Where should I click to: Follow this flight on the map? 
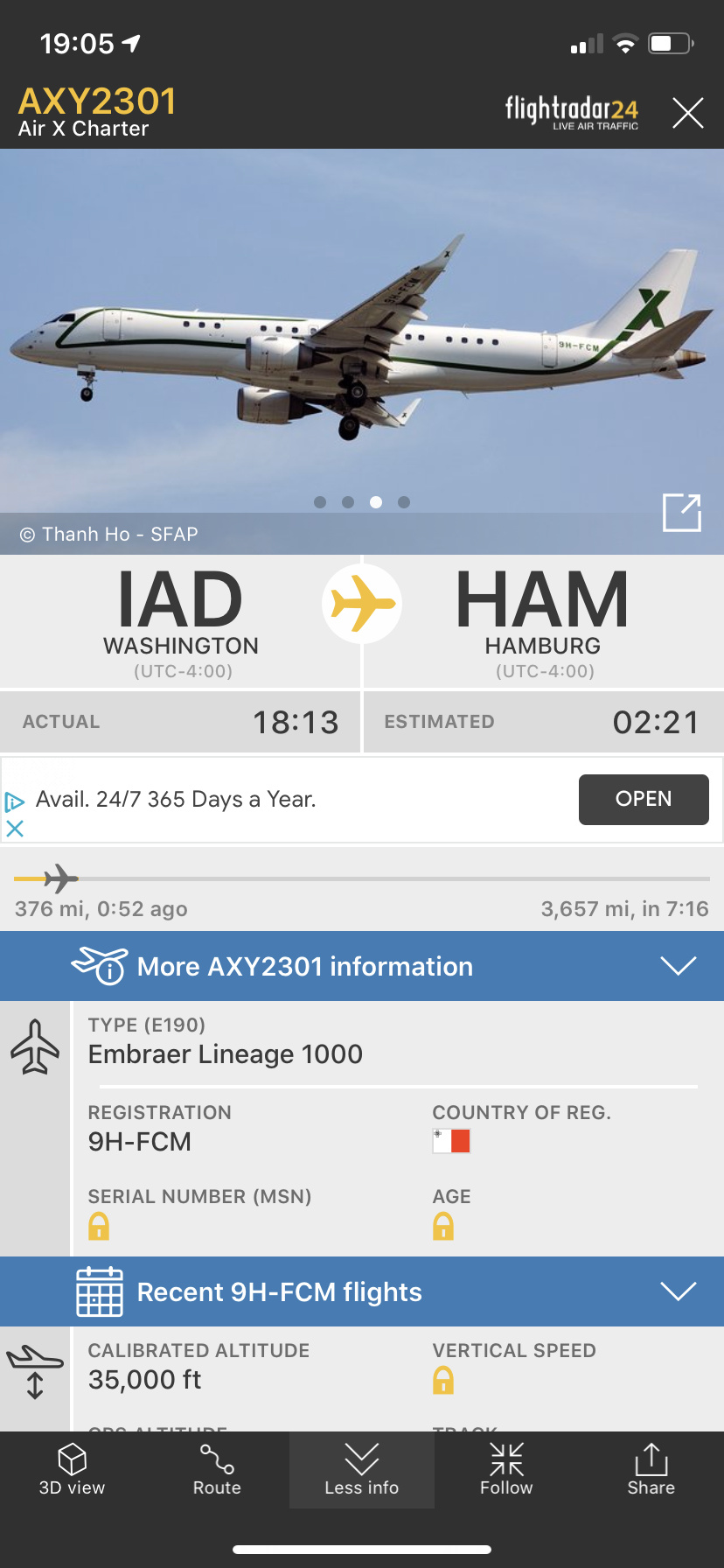point(506,1470)
